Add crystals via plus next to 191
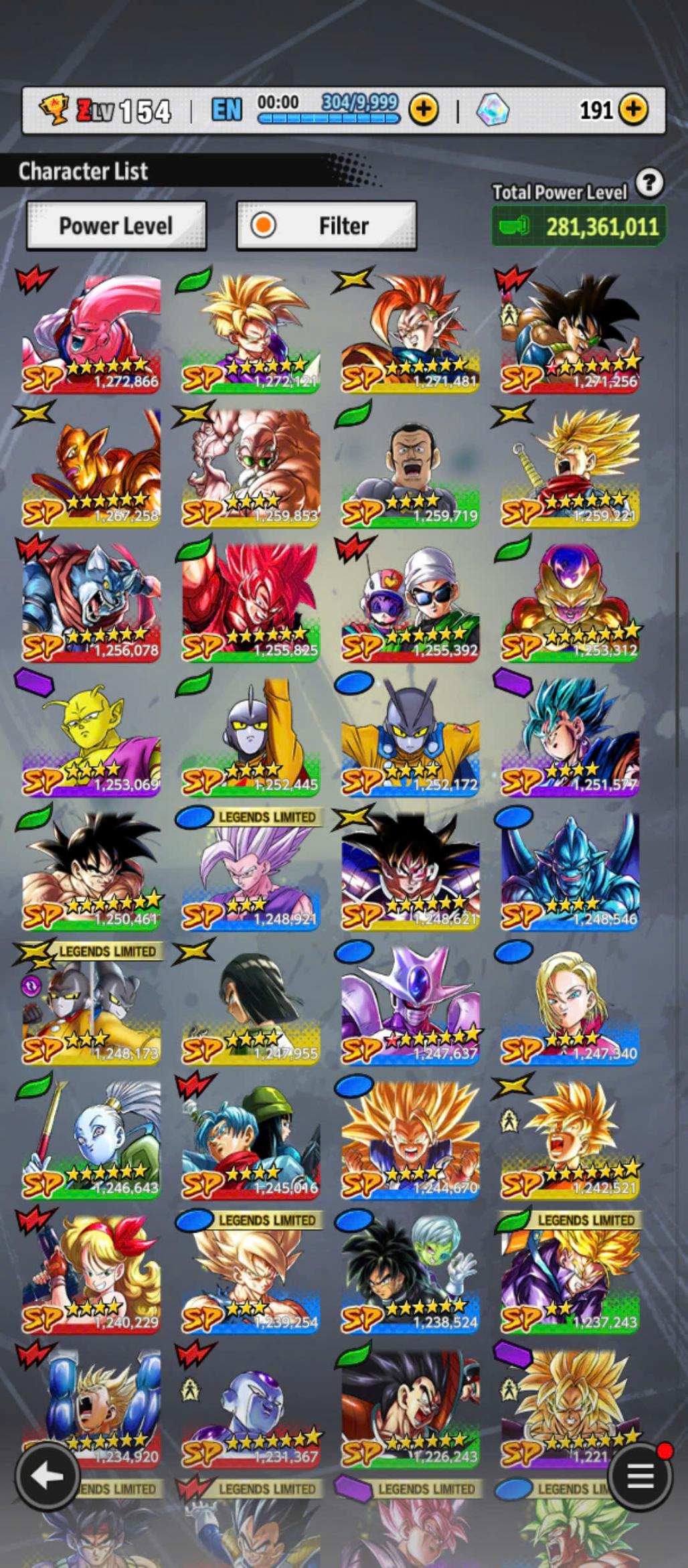Screen dimensions: 688x1568 (633, 109)
